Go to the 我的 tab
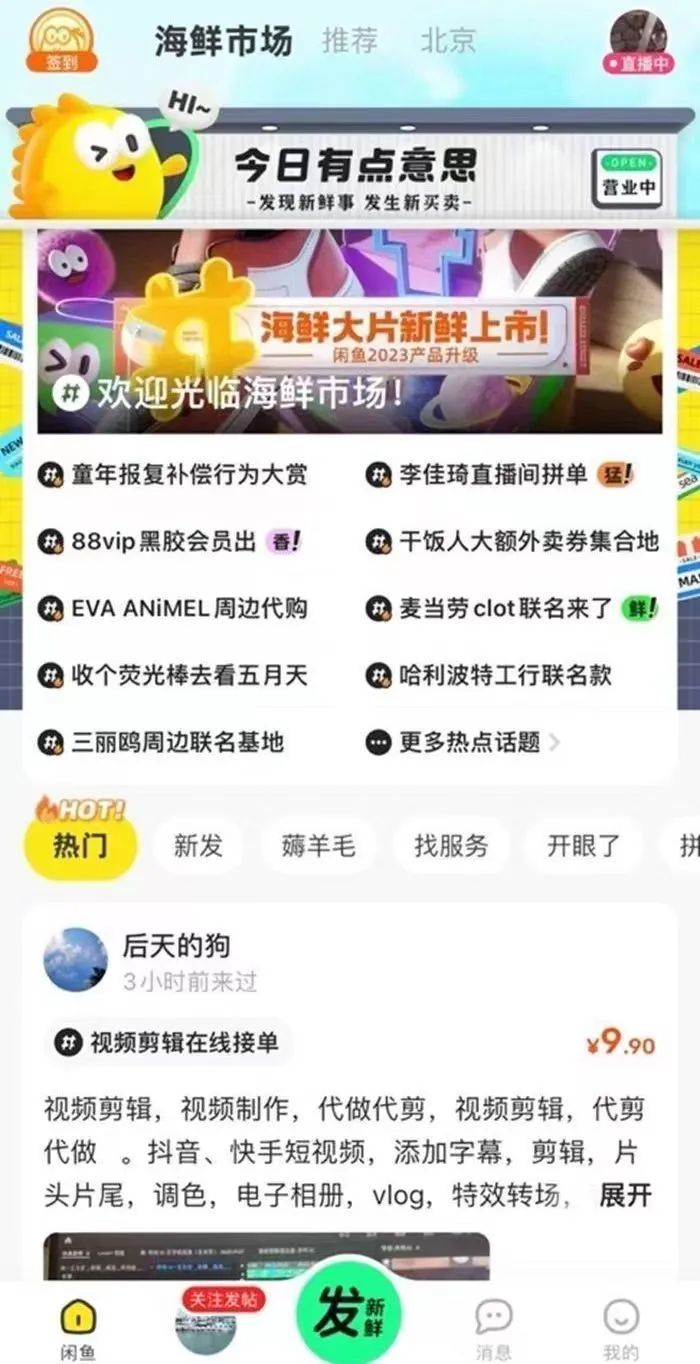 coord(621,1329)
